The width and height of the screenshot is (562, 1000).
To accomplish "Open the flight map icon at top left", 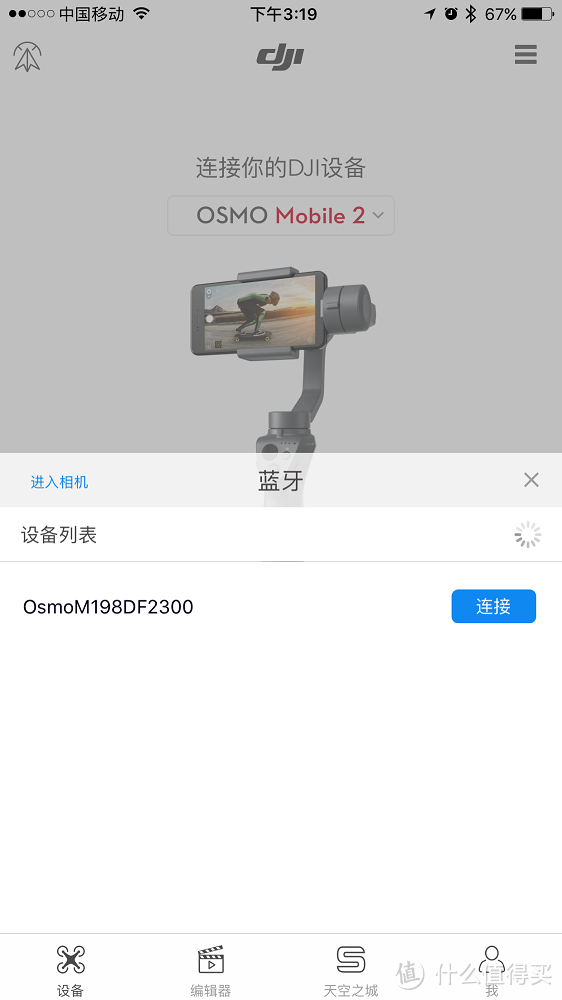I will coord(27,57).
